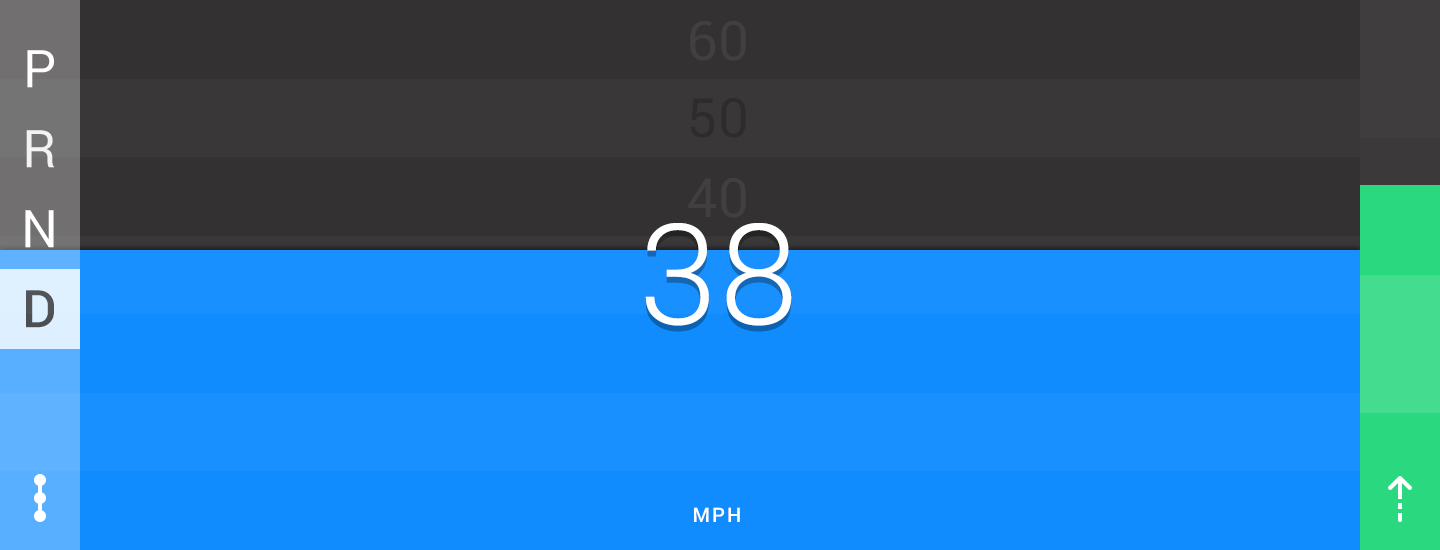The width and height of the screenshot is (1440, 550).
Task: Shift to R (Reverse) gear
Action: click(x=39, y=150)
